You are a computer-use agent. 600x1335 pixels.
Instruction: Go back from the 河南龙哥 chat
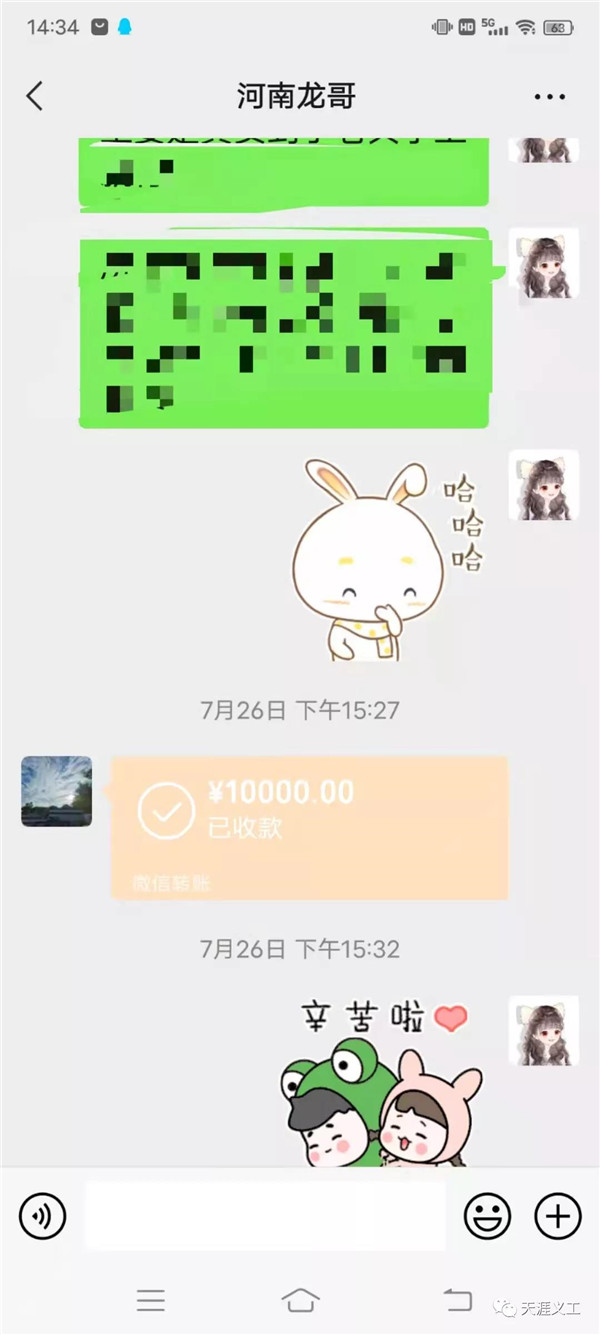[x=35, y=96]
